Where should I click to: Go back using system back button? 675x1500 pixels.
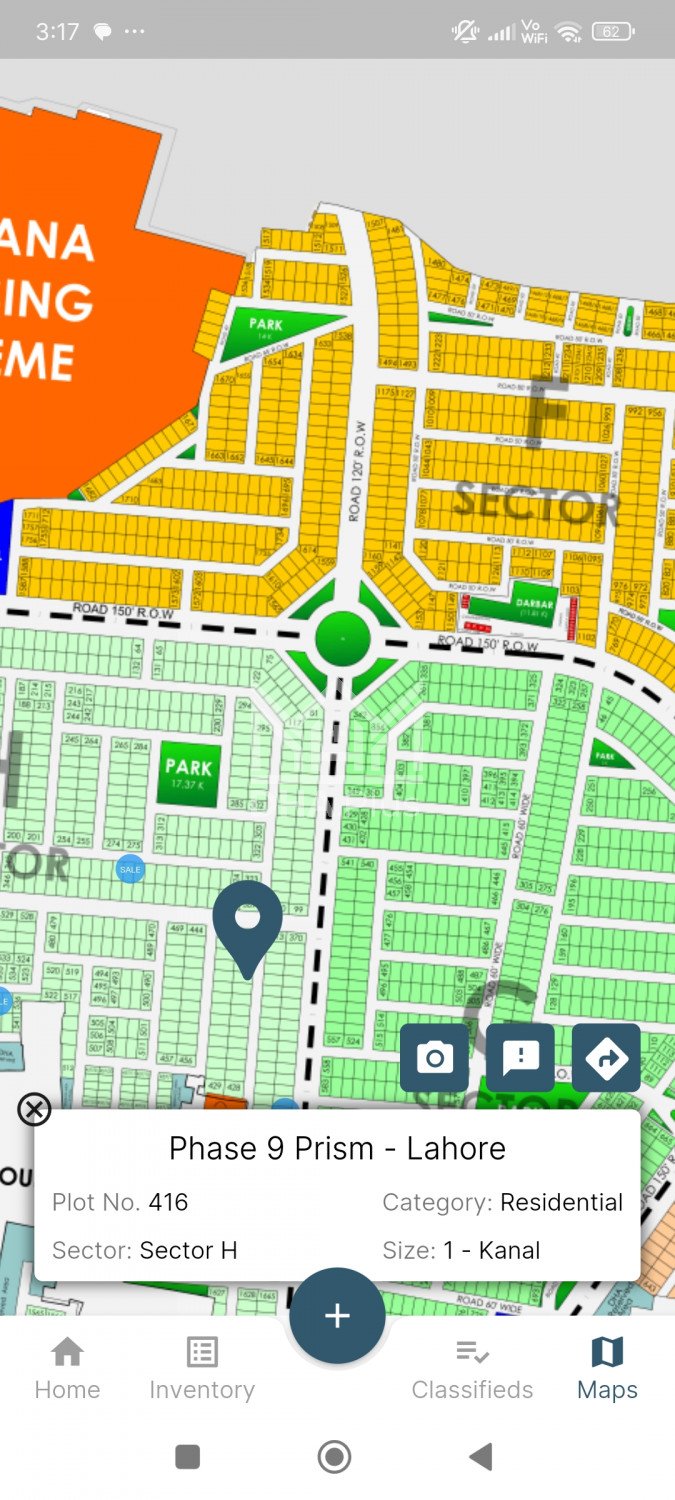tap(481, 1457)
